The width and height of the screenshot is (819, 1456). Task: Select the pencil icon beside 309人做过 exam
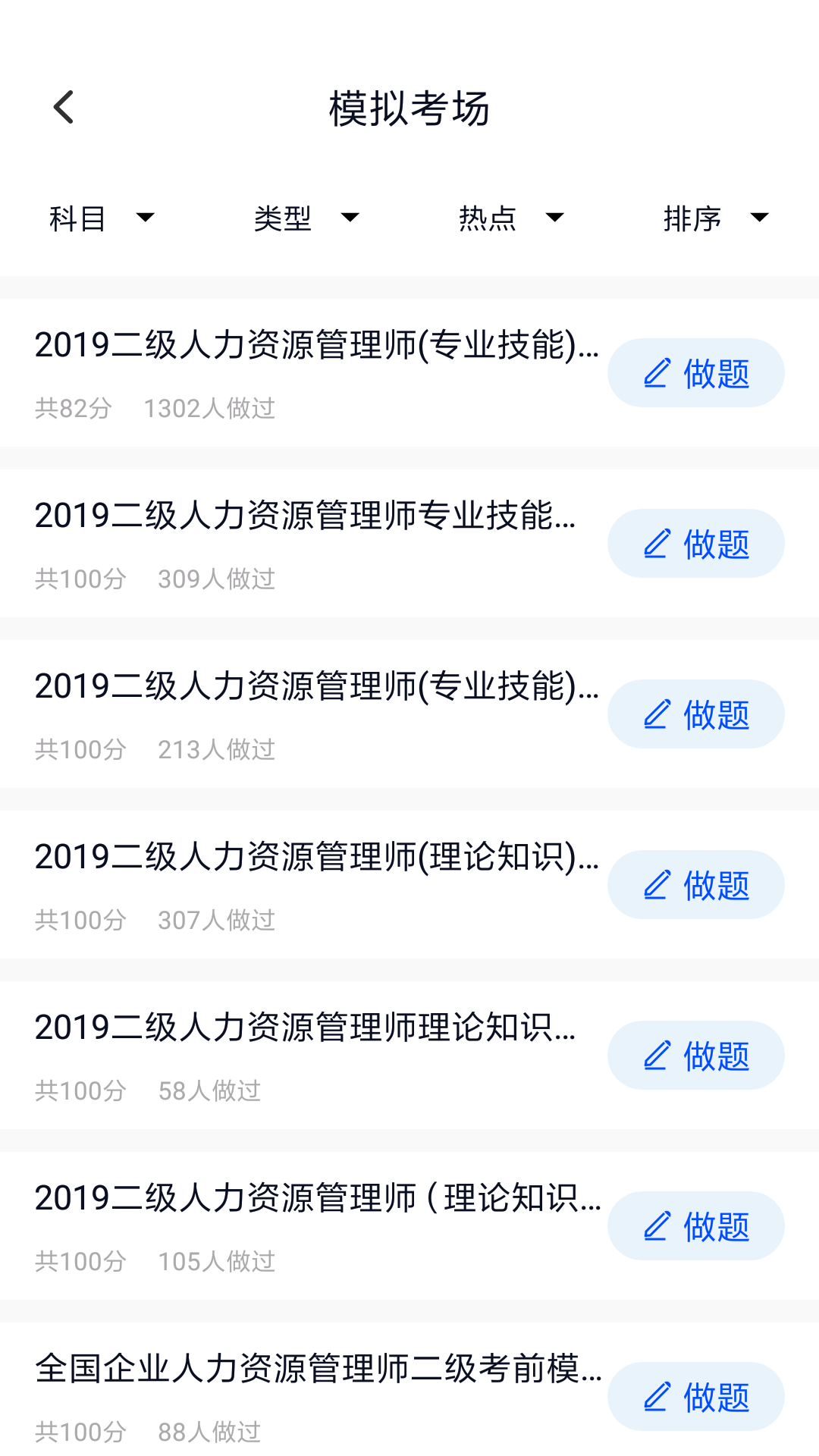click(x=657, y=543)
